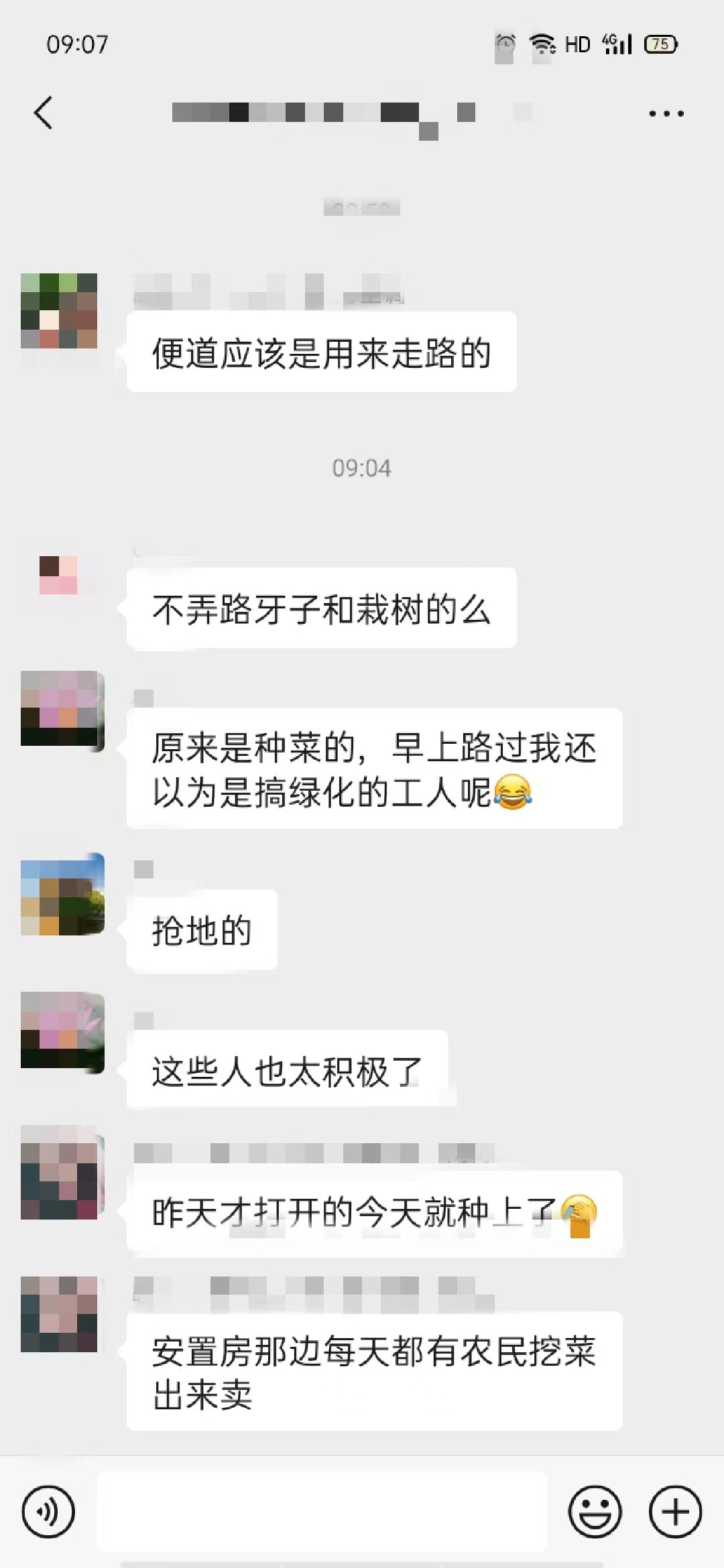This screenshot has height=1568, width=724.
Task: Open avatar of sender of 便道应该是用来走路的
Action: pos(59,311)
